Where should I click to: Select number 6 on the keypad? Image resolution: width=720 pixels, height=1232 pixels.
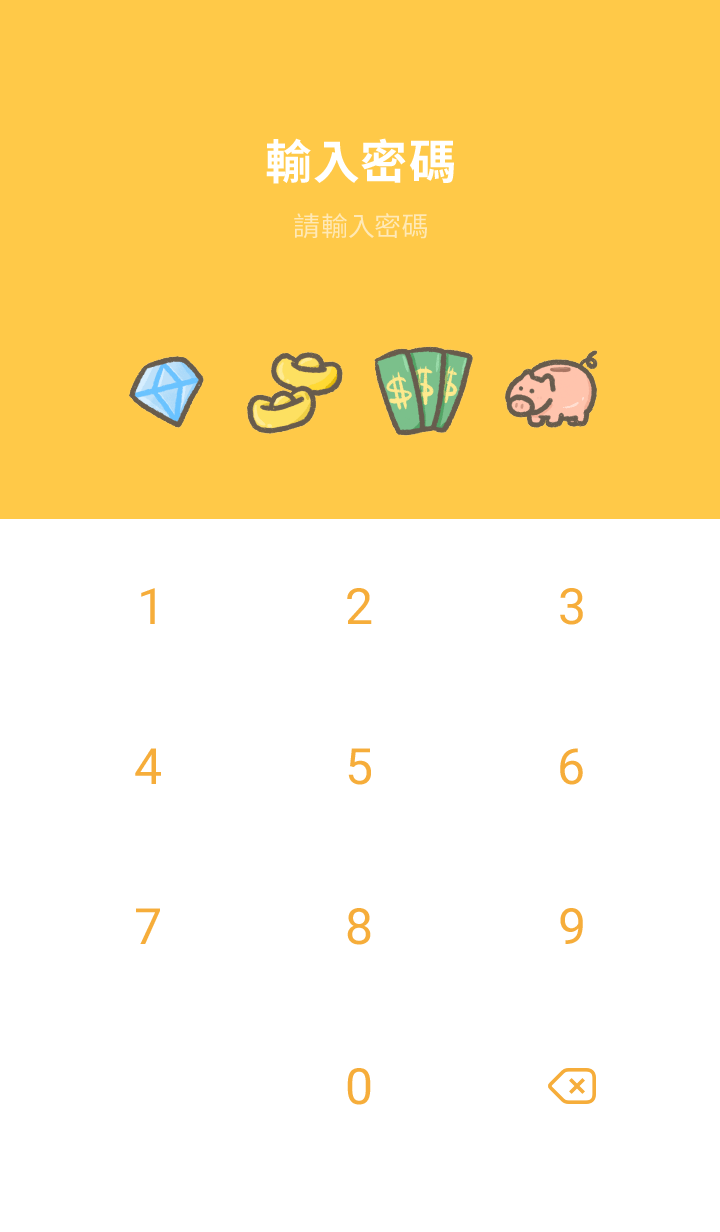[x=571, y=767]
